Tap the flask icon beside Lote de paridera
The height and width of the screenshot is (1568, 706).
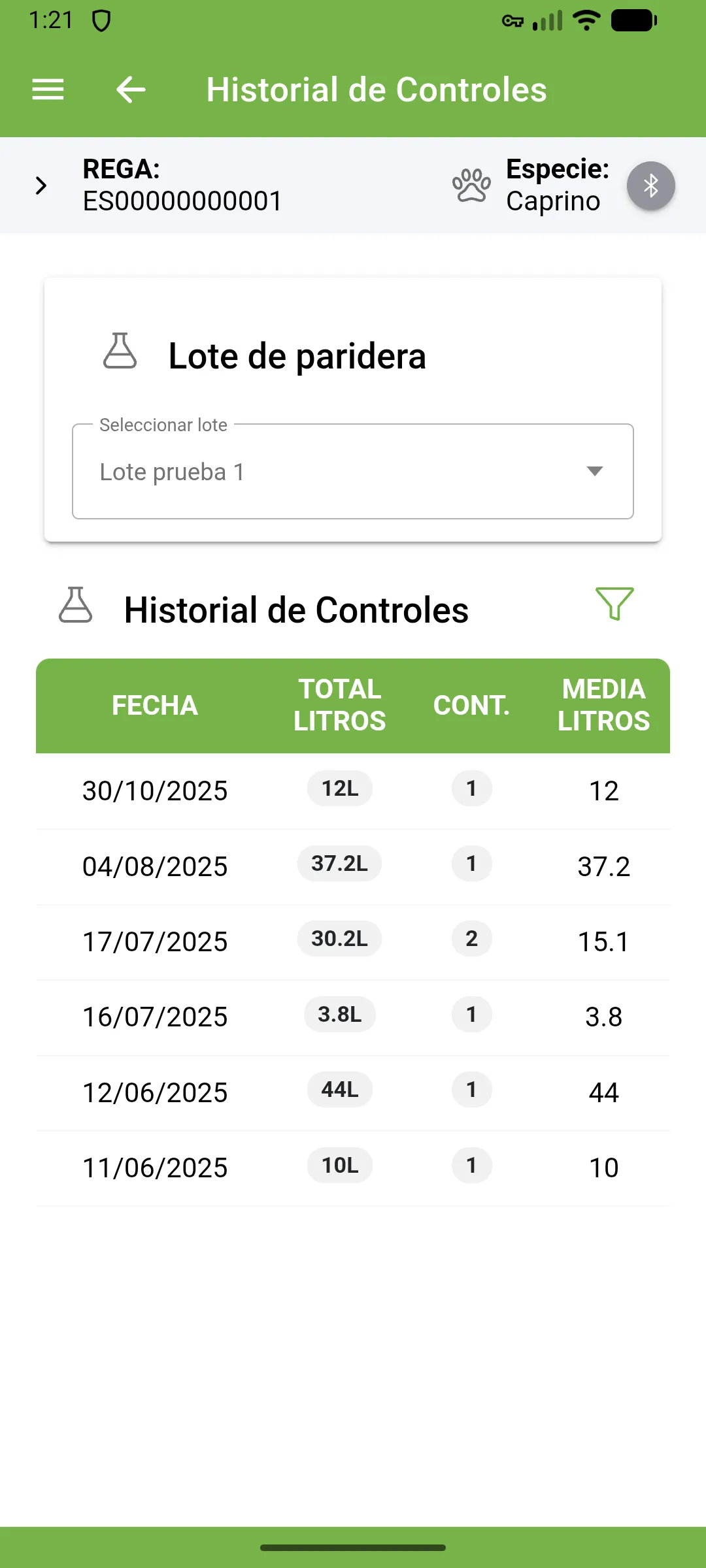pos(119,355)
